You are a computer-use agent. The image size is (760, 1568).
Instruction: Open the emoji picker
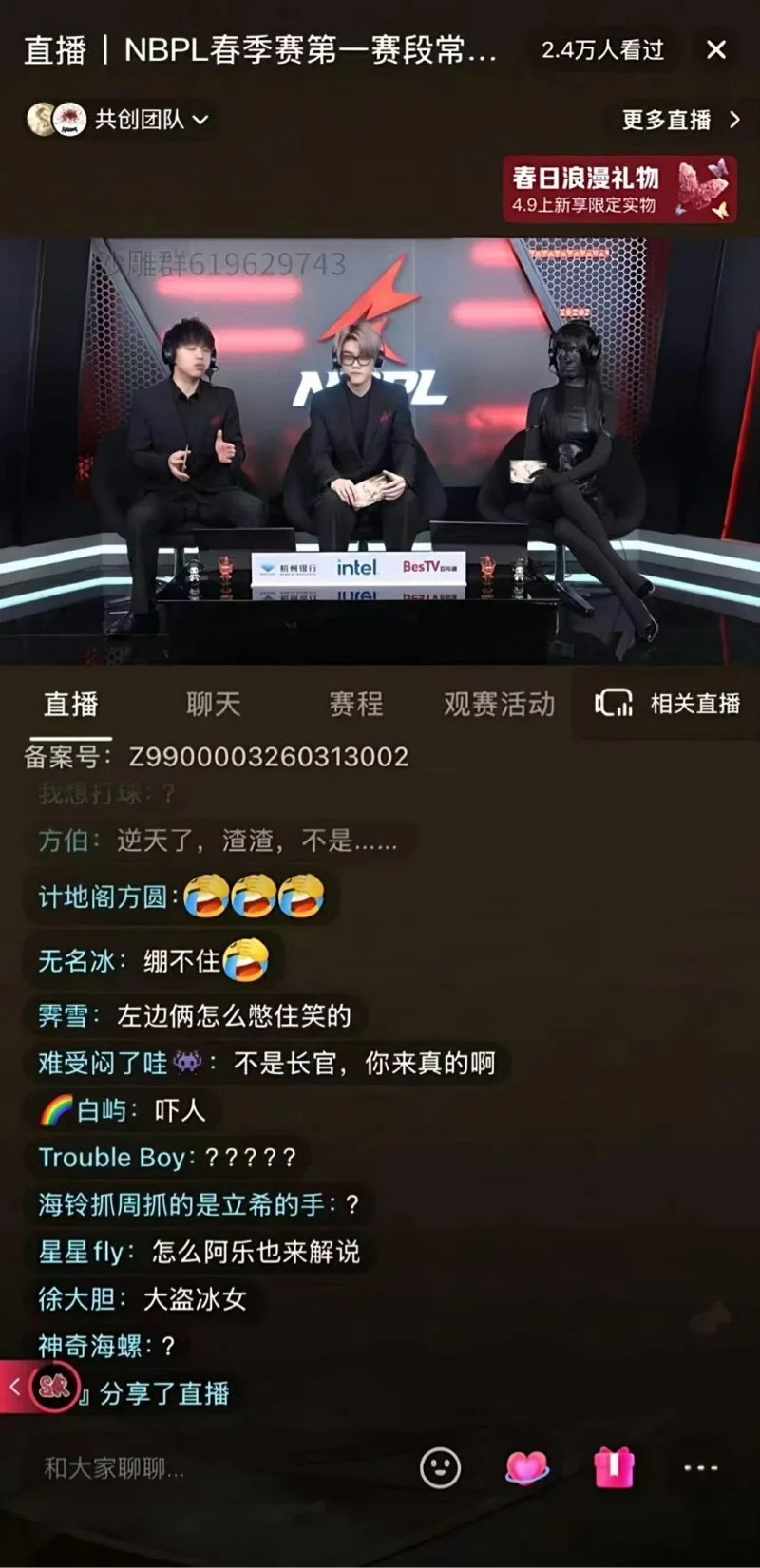coord(440,1468)
